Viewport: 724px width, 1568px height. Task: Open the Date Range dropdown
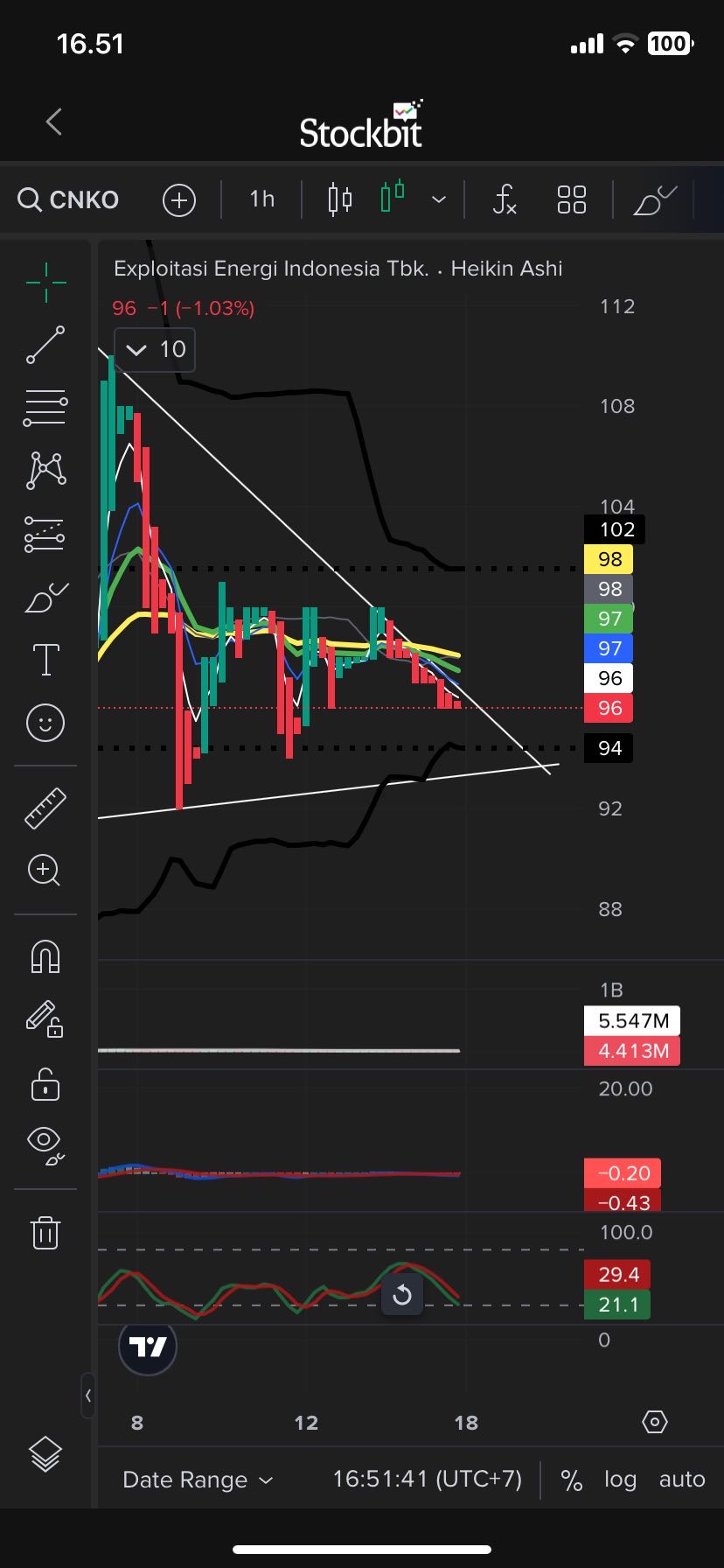coord(198,1480)
